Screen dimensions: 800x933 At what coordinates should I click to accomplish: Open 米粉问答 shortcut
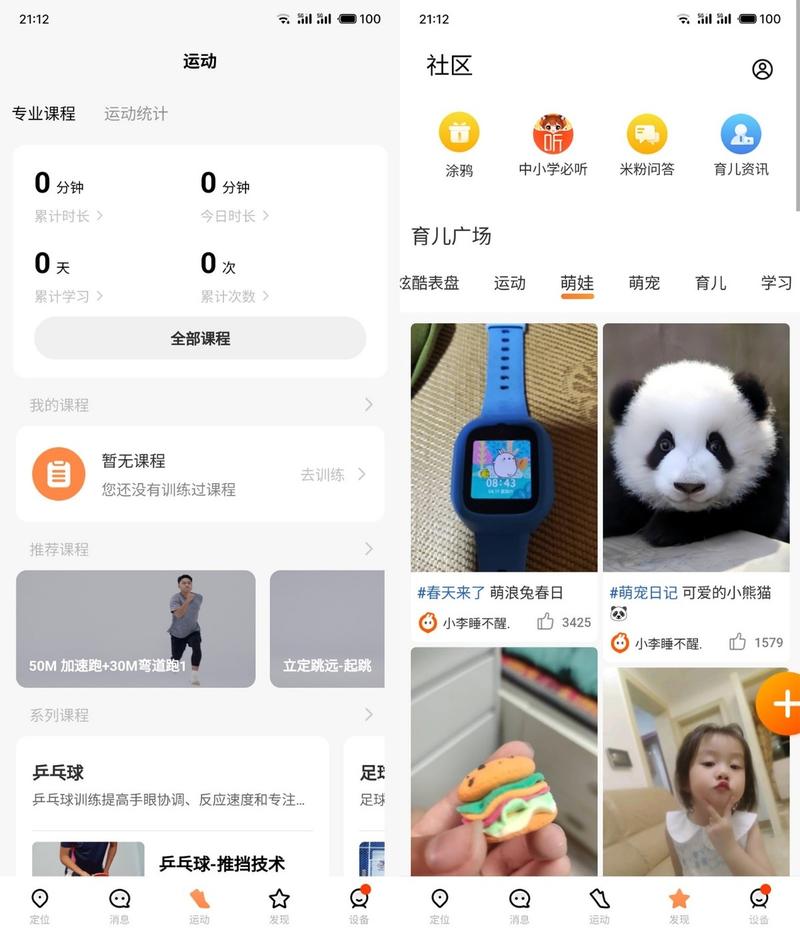pos(647,145)
